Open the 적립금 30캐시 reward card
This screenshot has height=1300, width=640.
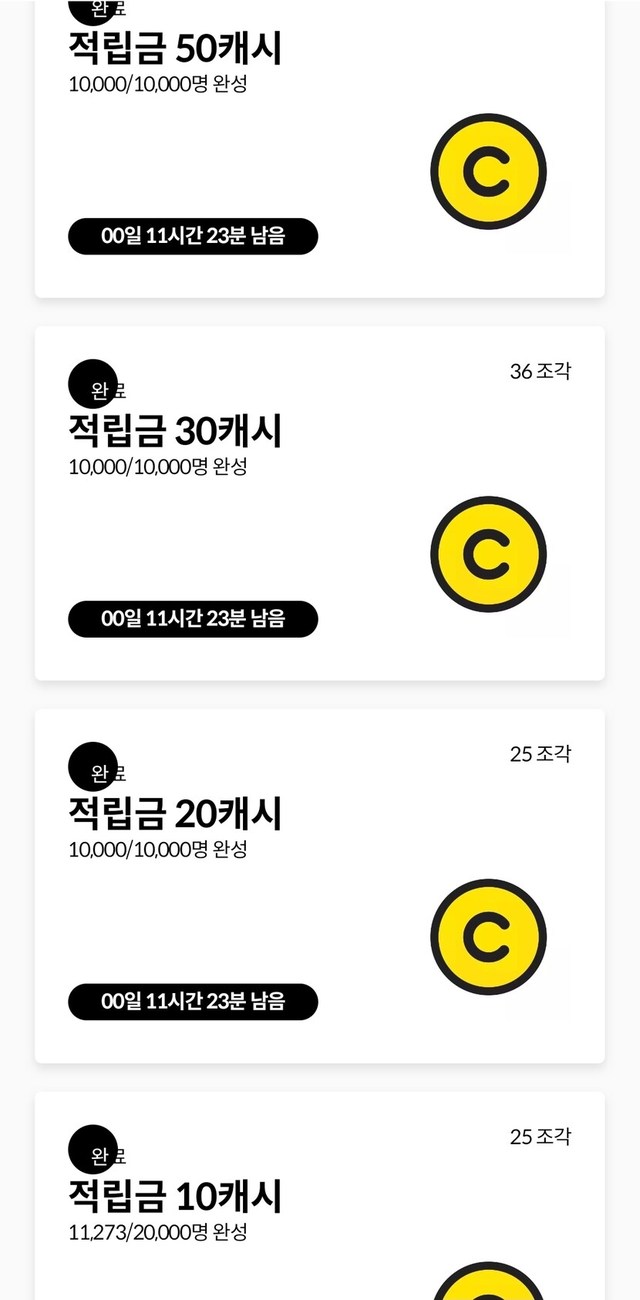[320, 503]
